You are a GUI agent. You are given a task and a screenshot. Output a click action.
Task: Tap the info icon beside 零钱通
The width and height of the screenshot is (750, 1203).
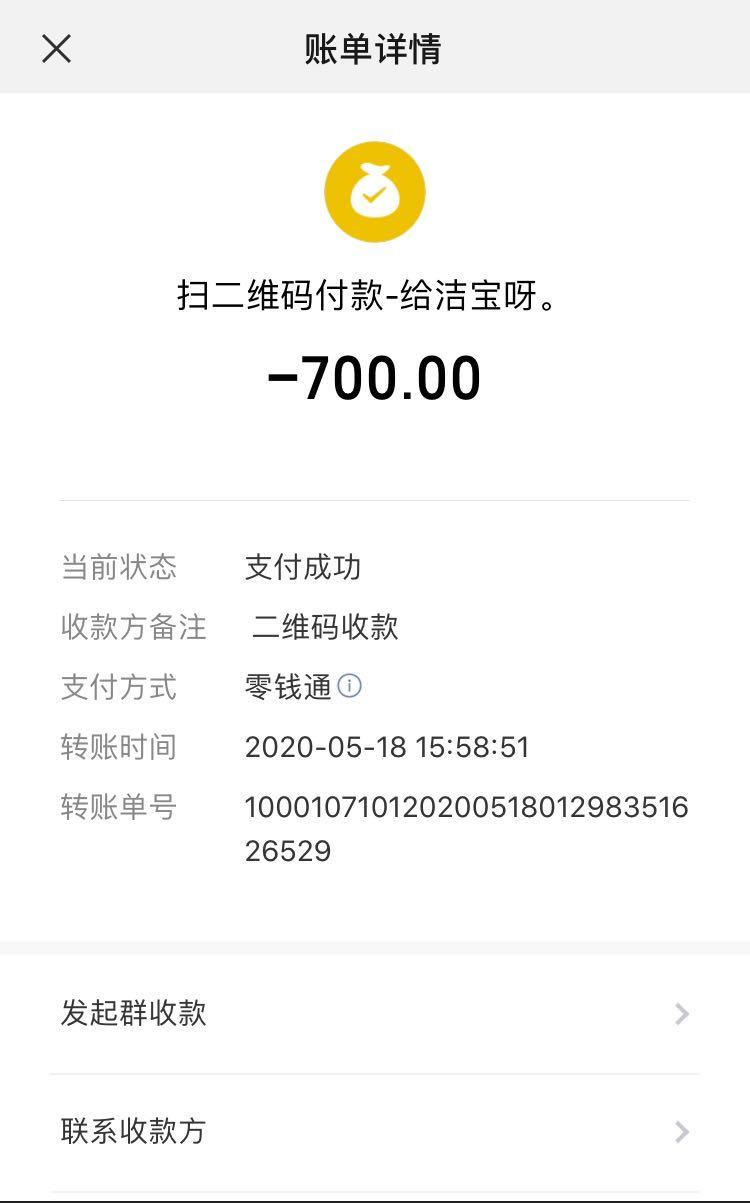tap(349, 686)
